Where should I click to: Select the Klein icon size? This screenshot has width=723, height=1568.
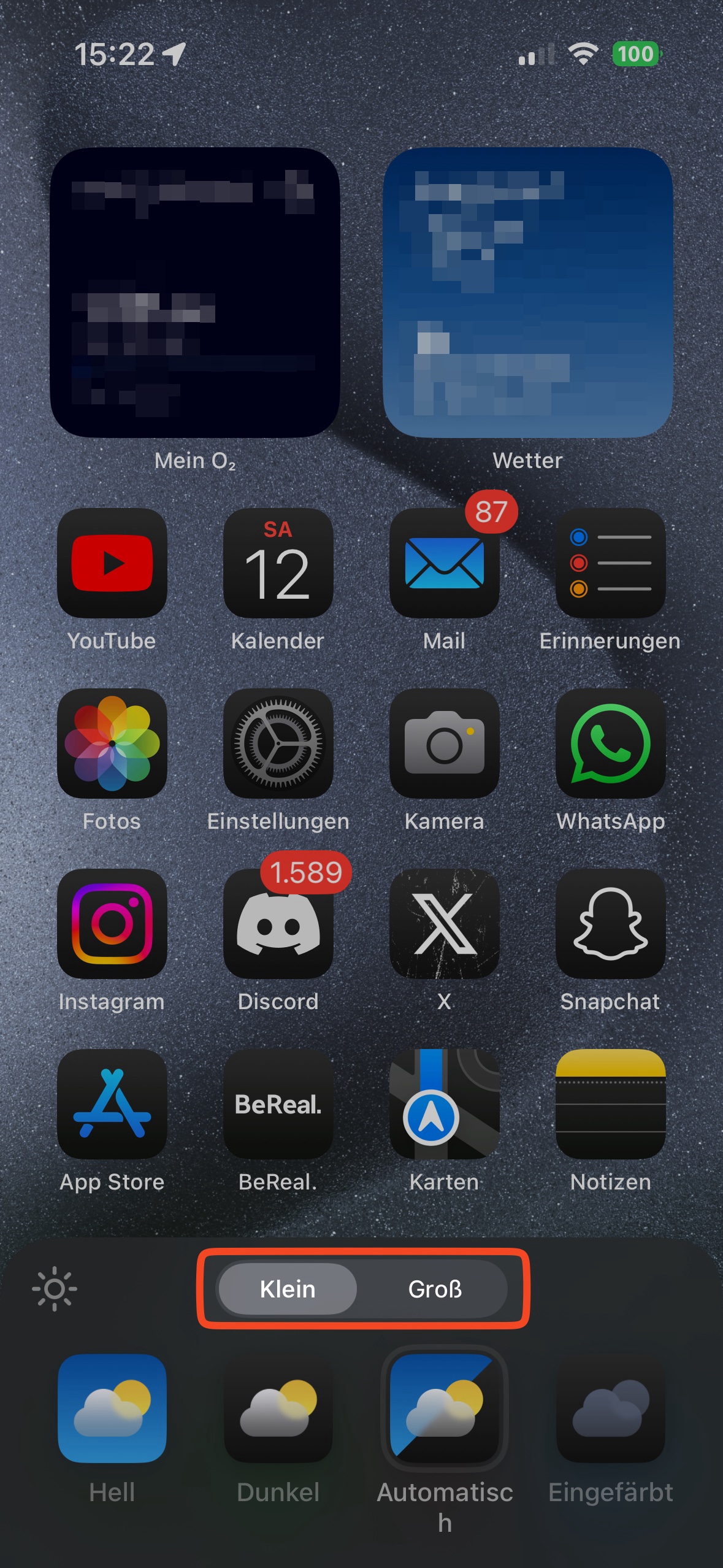pos(288,1289)
